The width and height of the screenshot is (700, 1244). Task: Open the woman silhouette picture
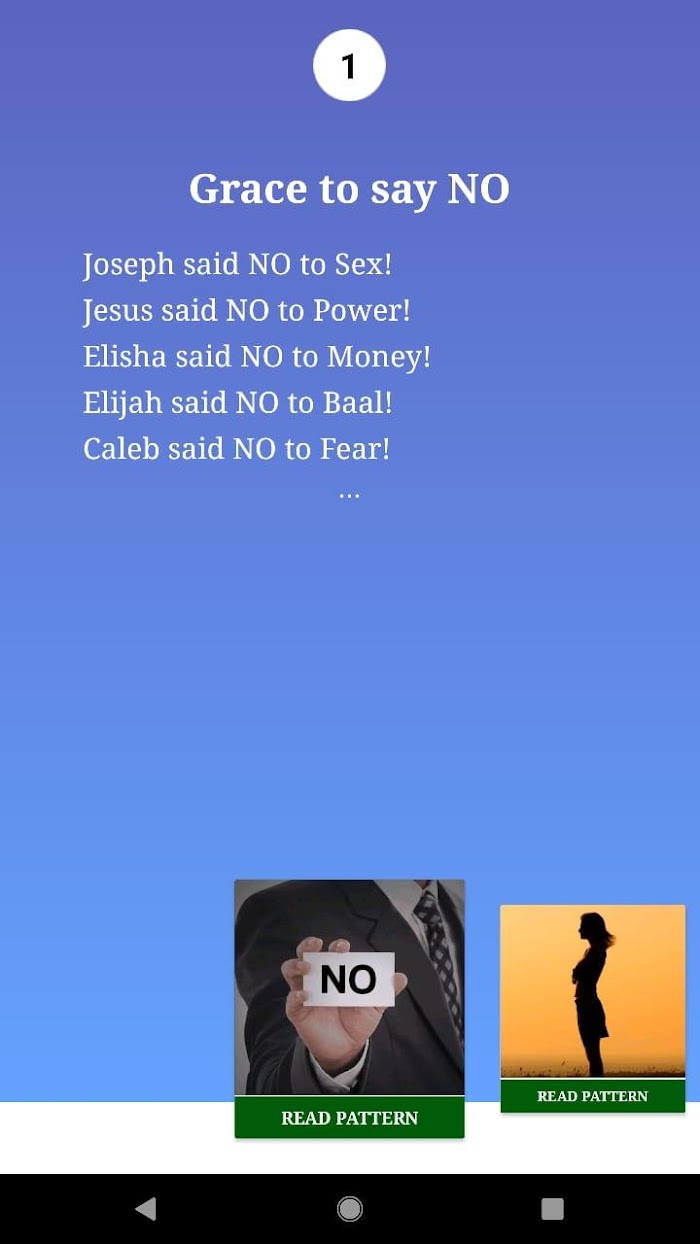point(593,991)
